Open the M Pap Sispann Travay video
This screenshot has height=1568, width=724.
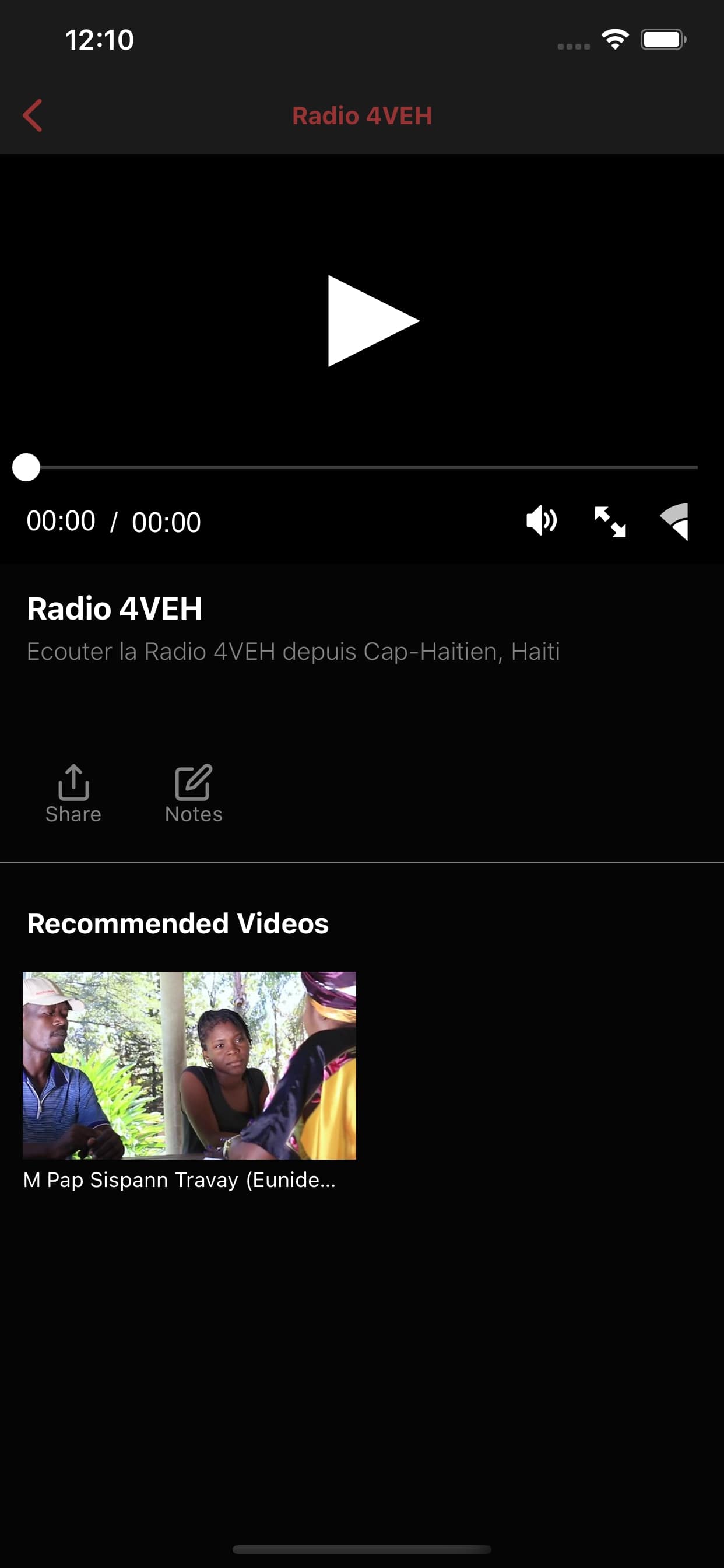189,1081
